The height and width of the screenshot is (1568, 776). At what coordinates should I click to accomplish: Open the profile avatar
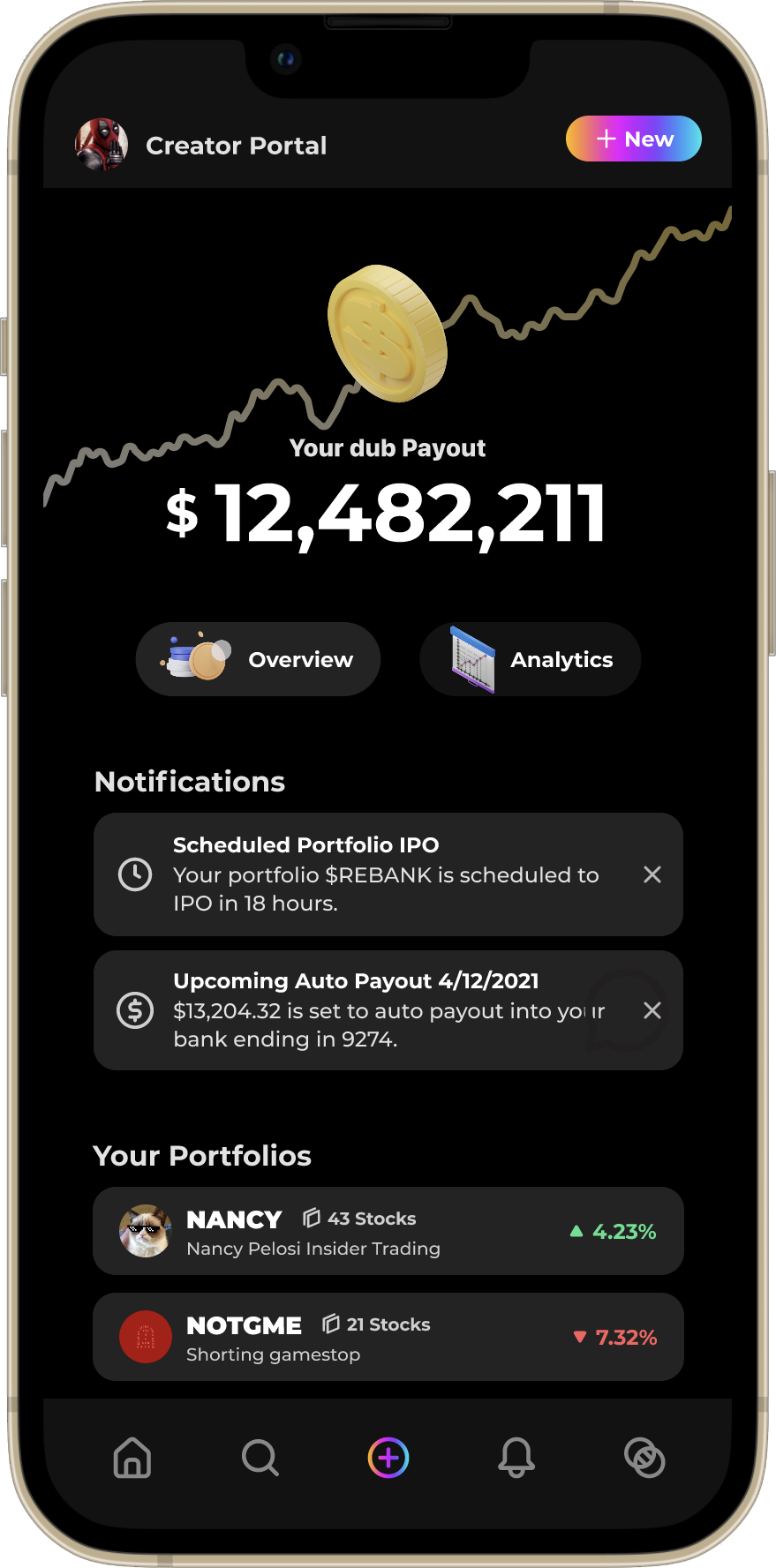(x=102, y=145)
